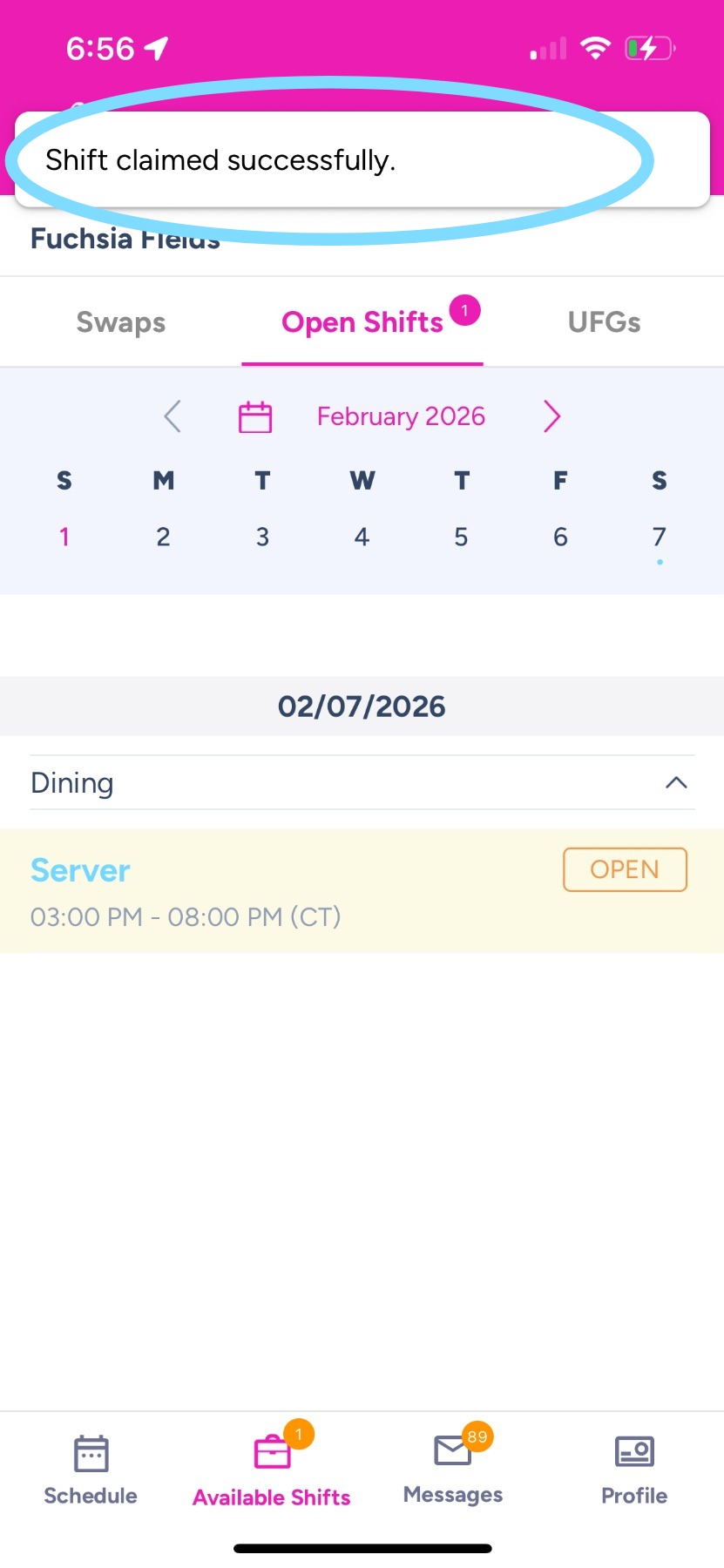Select Wednesday the 4th in the calendar

(x=362, y=537)
